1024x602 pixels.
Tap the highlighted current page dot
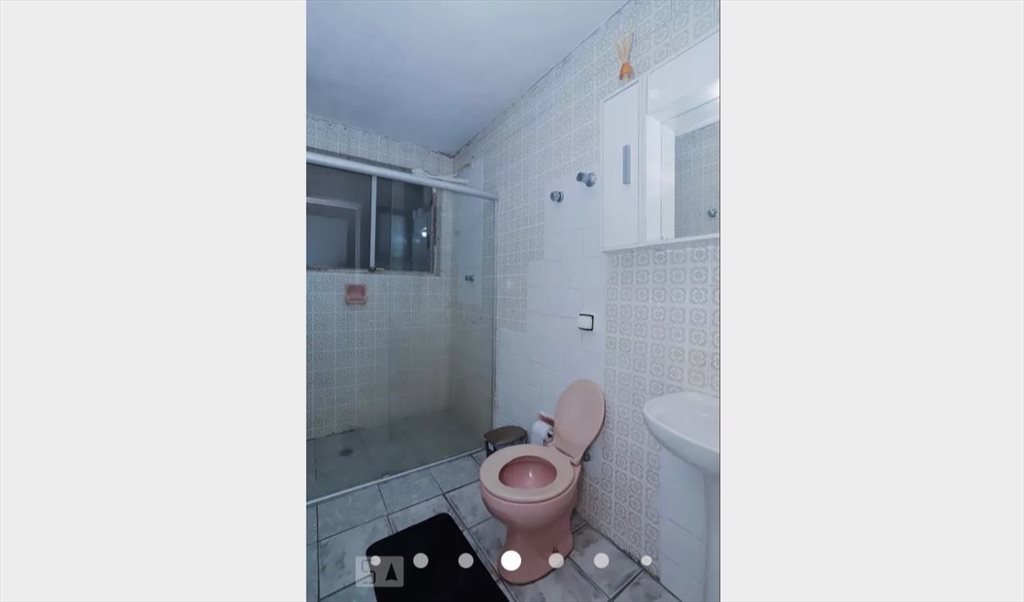point(511,561)
